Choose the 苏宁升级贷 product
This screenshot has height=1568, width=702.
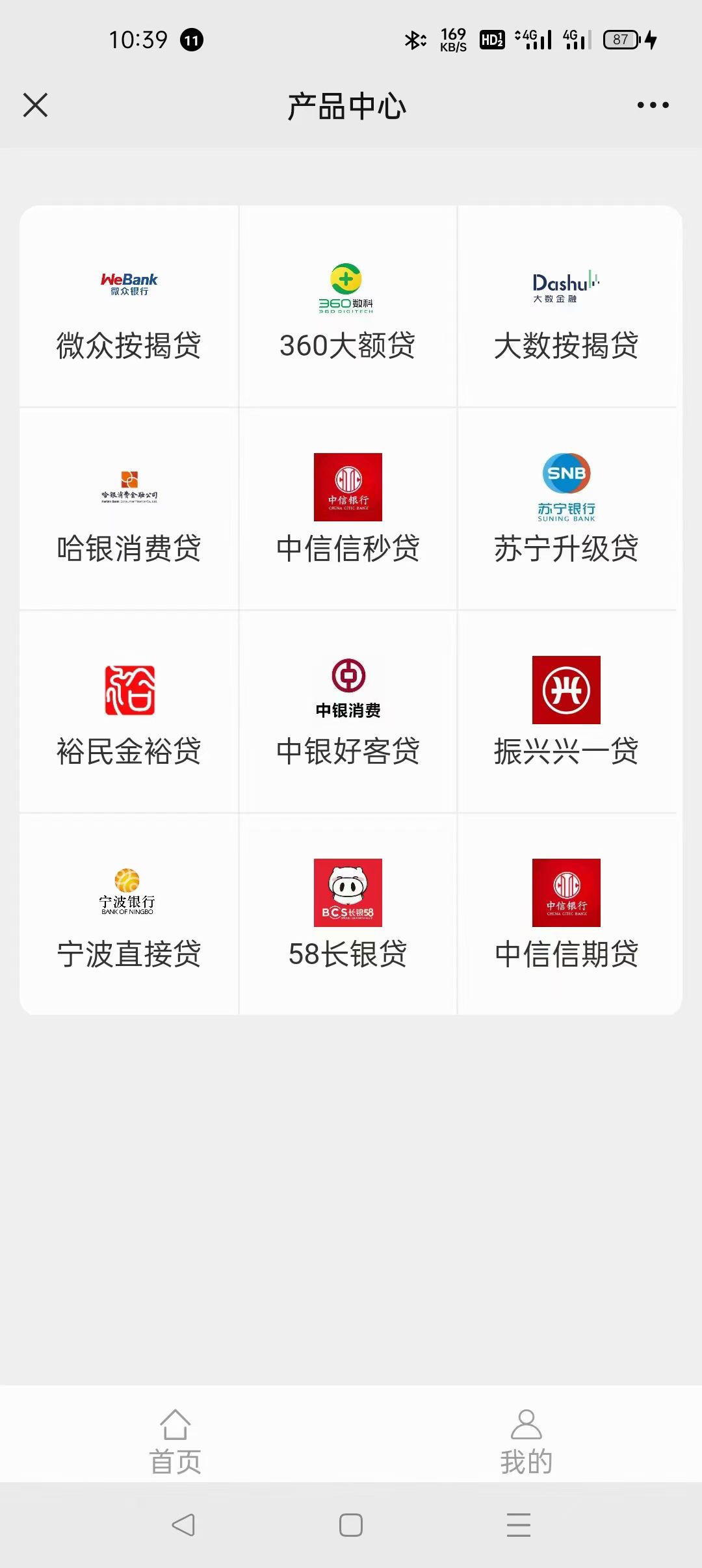[567, 509]
